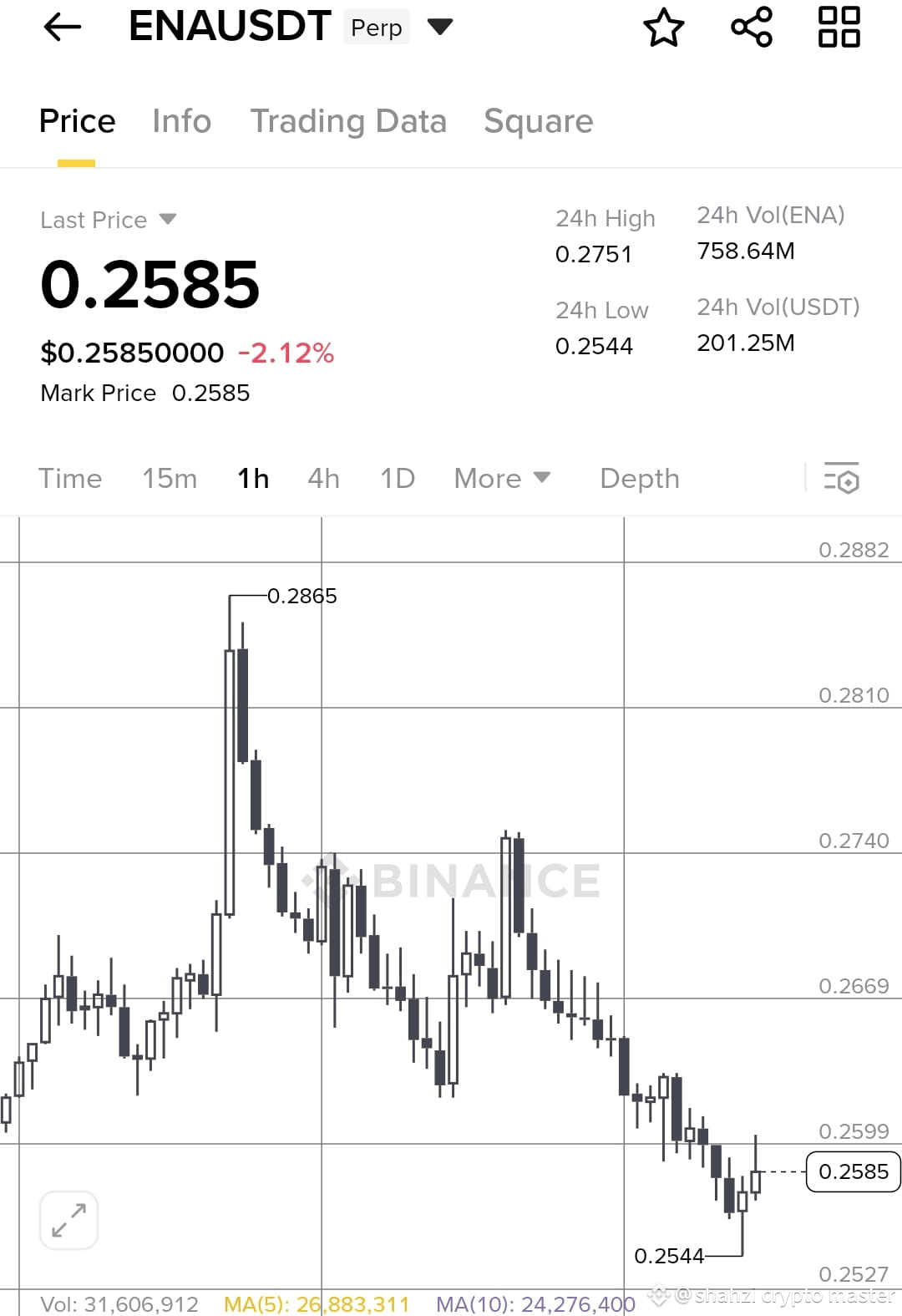Open chart indicator settings icon beside Depth
Screen dimensions: 902x1316
pos(843,479)
